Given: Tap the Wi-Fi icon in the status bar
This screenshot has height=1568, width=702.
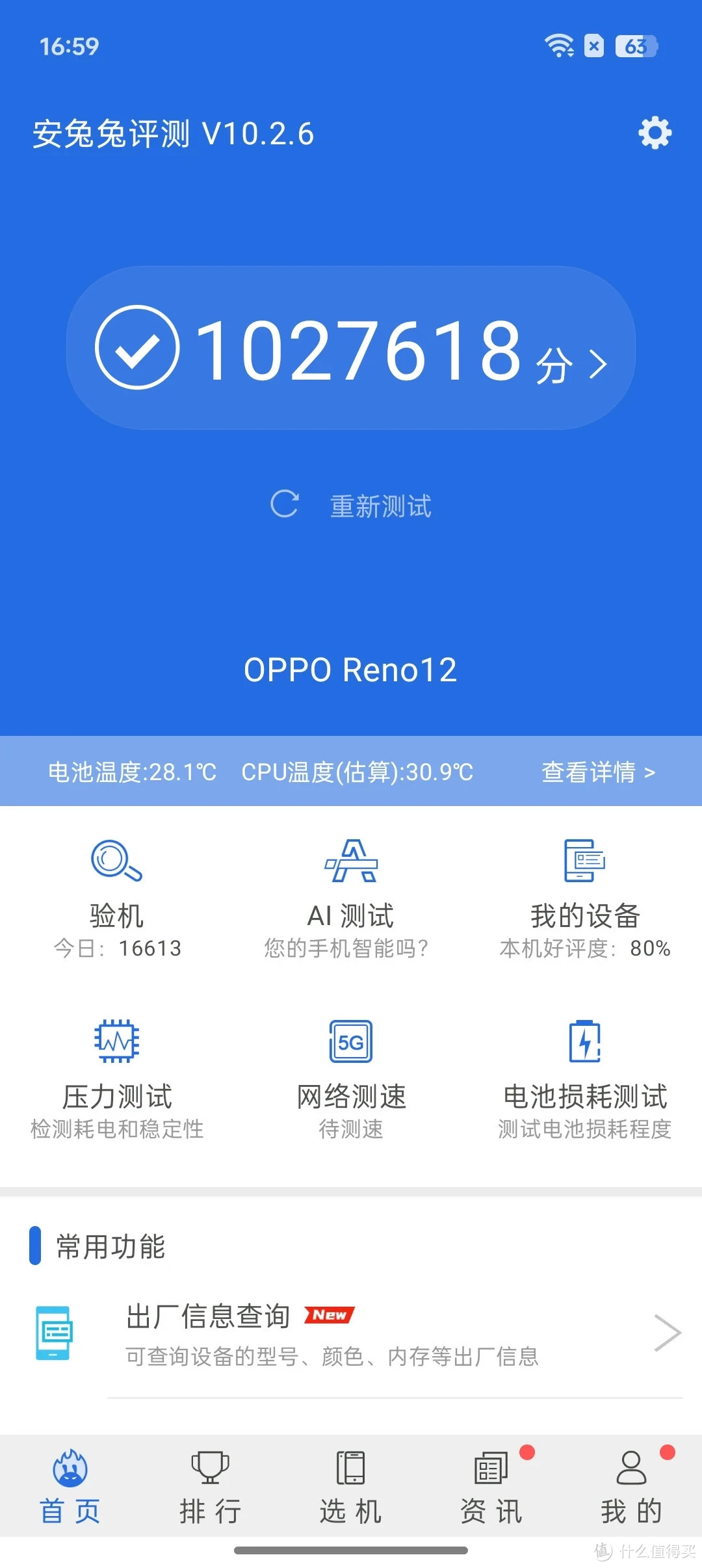Looking at the screenshot, I should pos(559,44).
